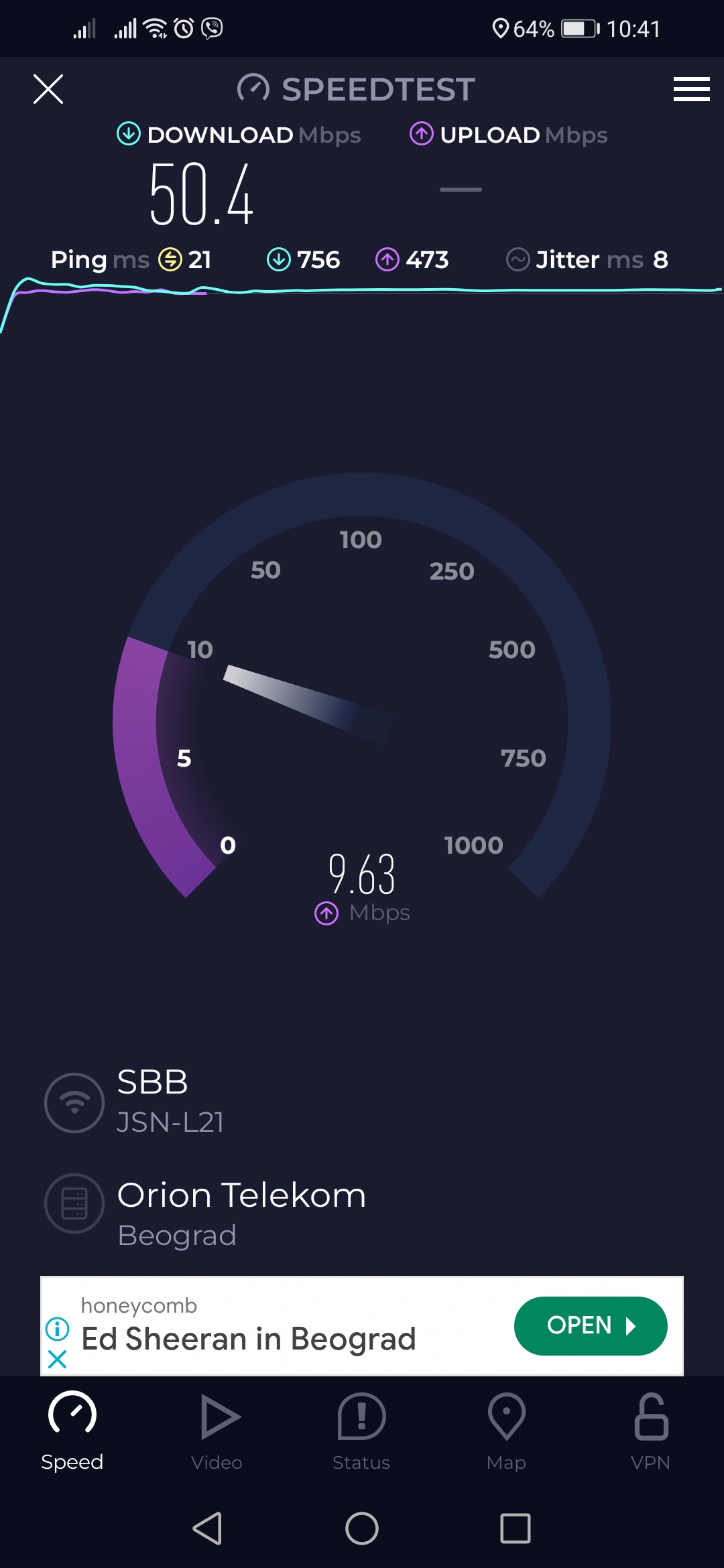Tap OPEN on the honeycomb ad
Viewport: 724px width, 1568px height.
pos(590,1325)
